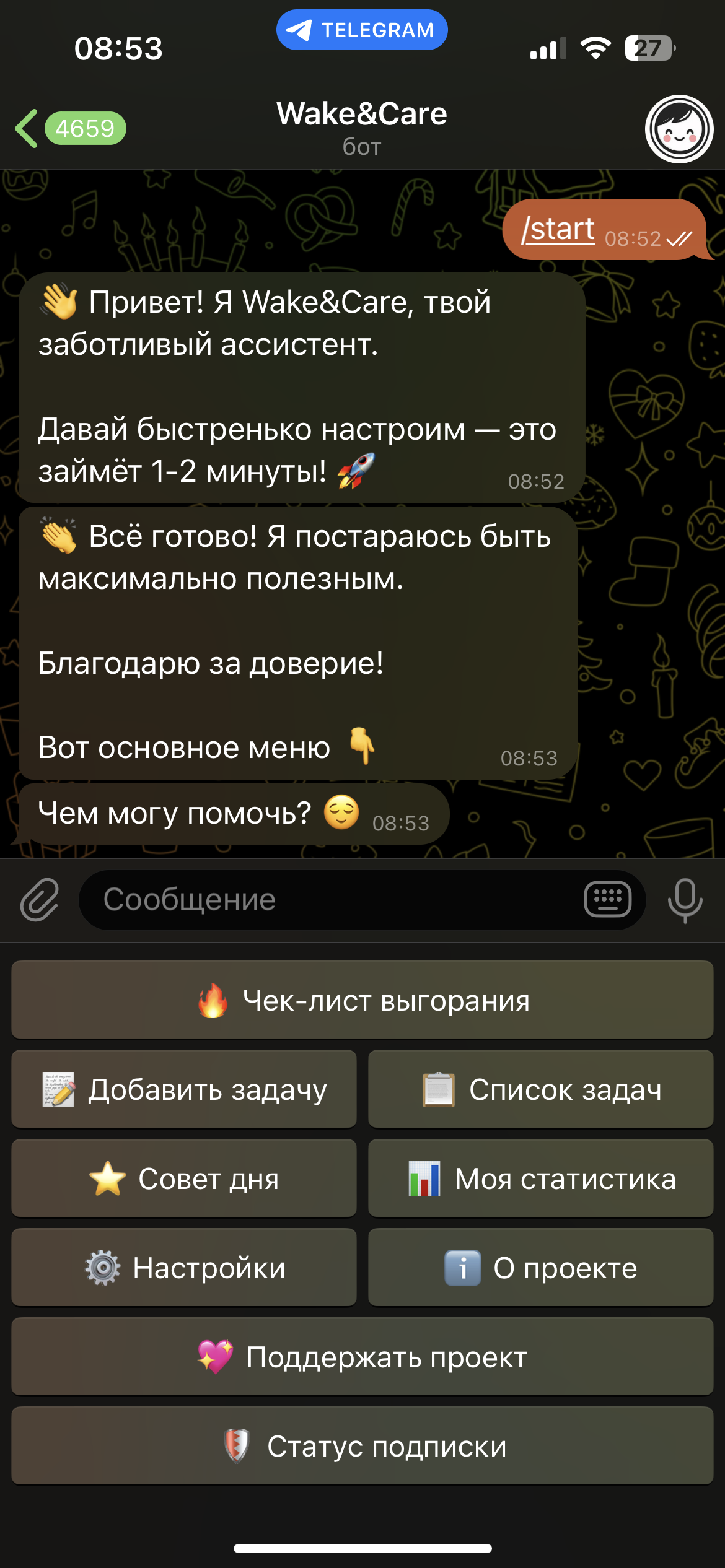Choose Поддержать проект
This screenshot has height=1568, width=725.
pyautogui.click(x=362, y=1357)
